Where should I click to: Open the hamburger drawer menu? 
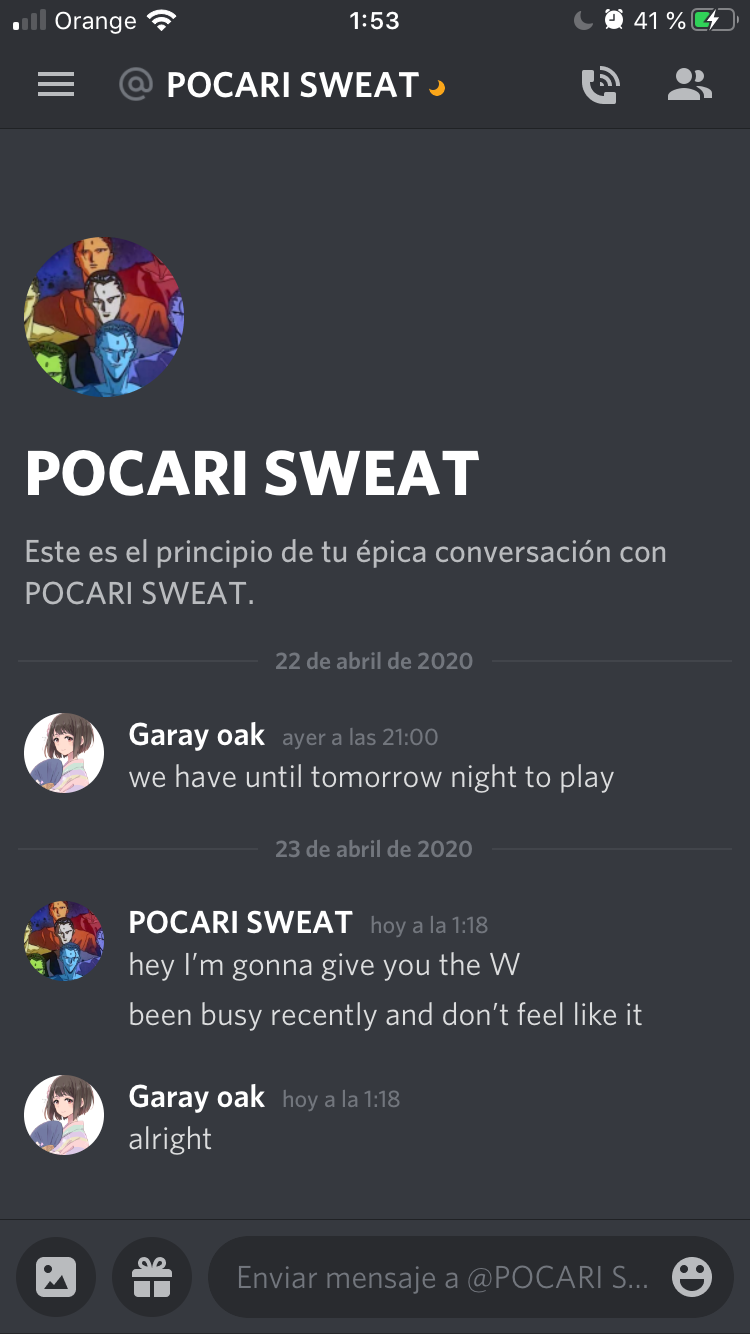[56, 86]
